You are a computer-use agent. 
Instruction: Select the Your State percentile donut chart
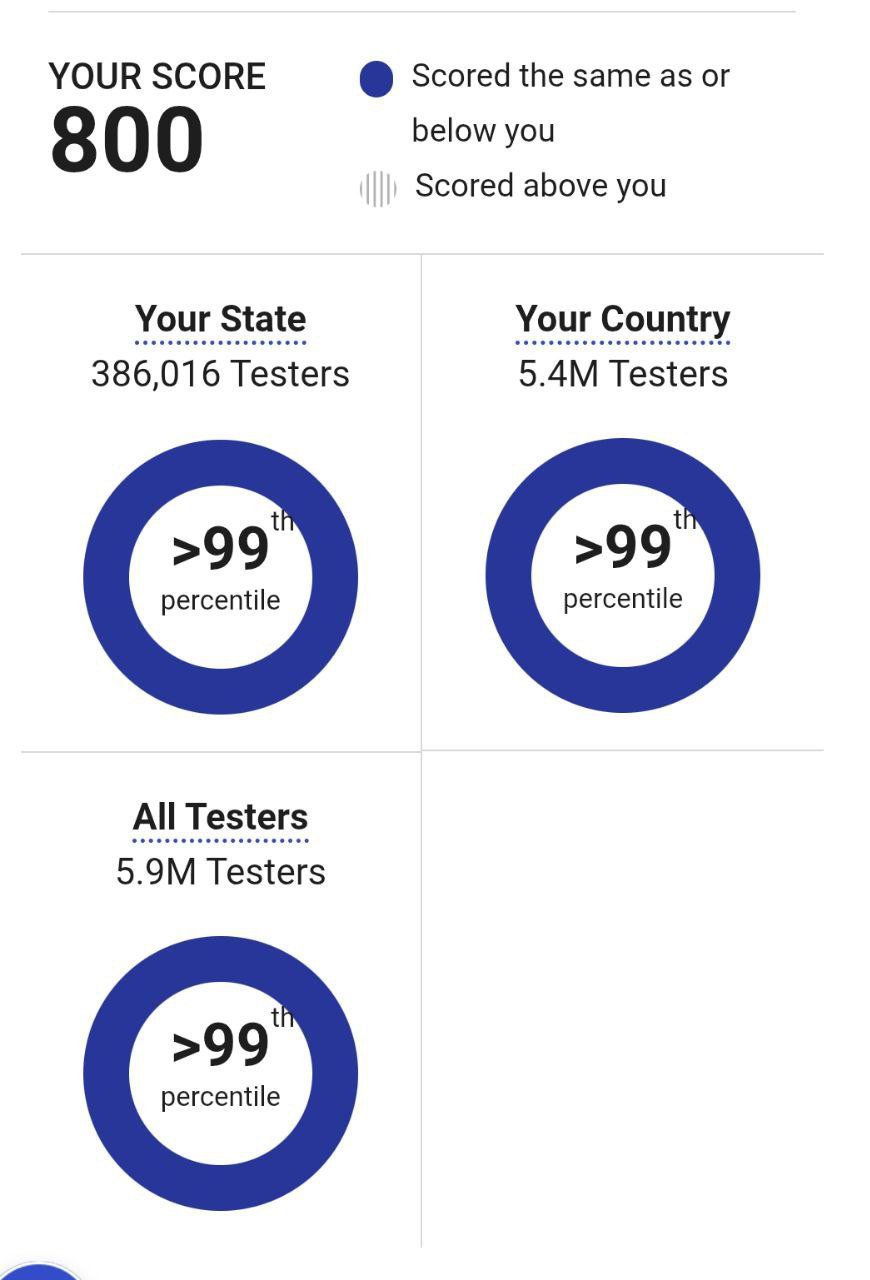[220, 575]
